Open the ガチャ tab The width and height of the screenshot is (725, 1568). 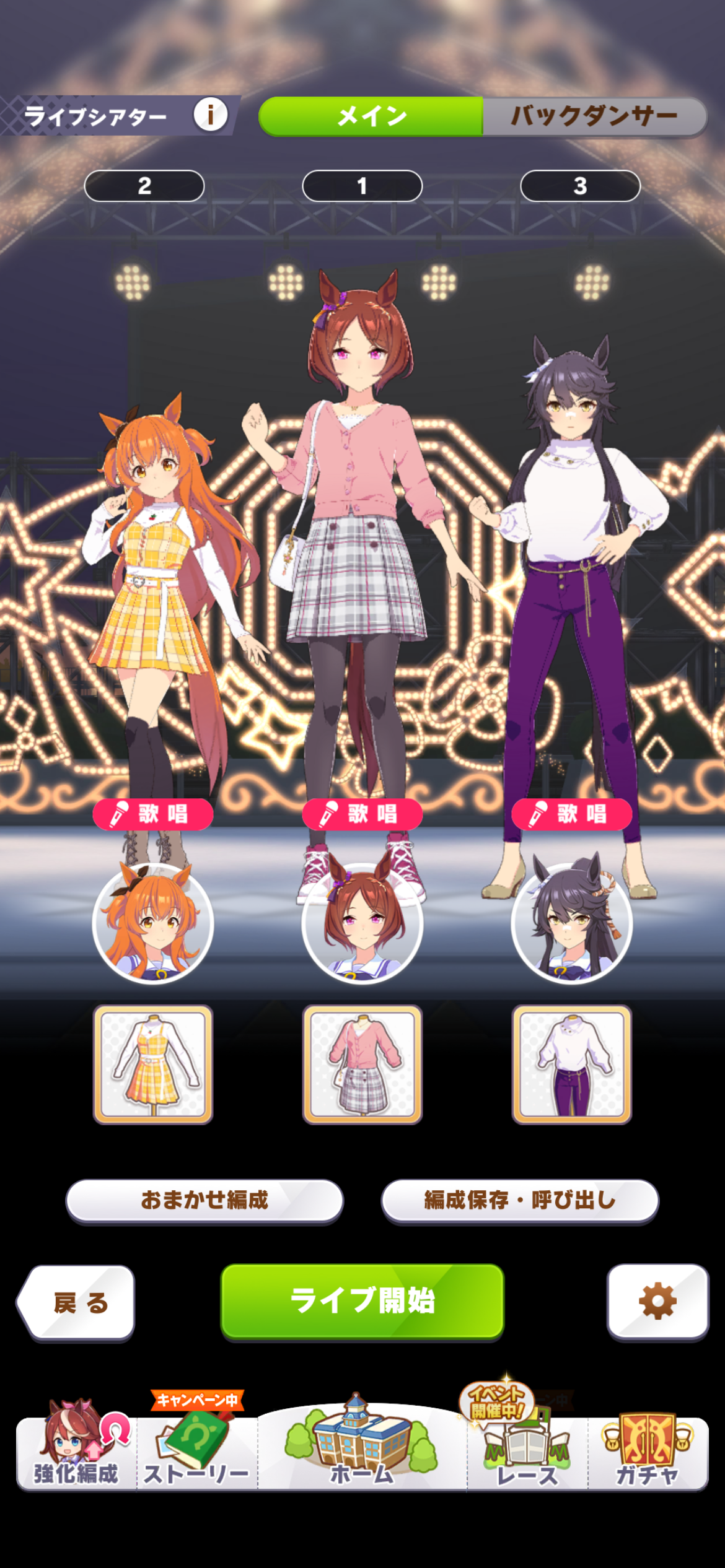648,1452
